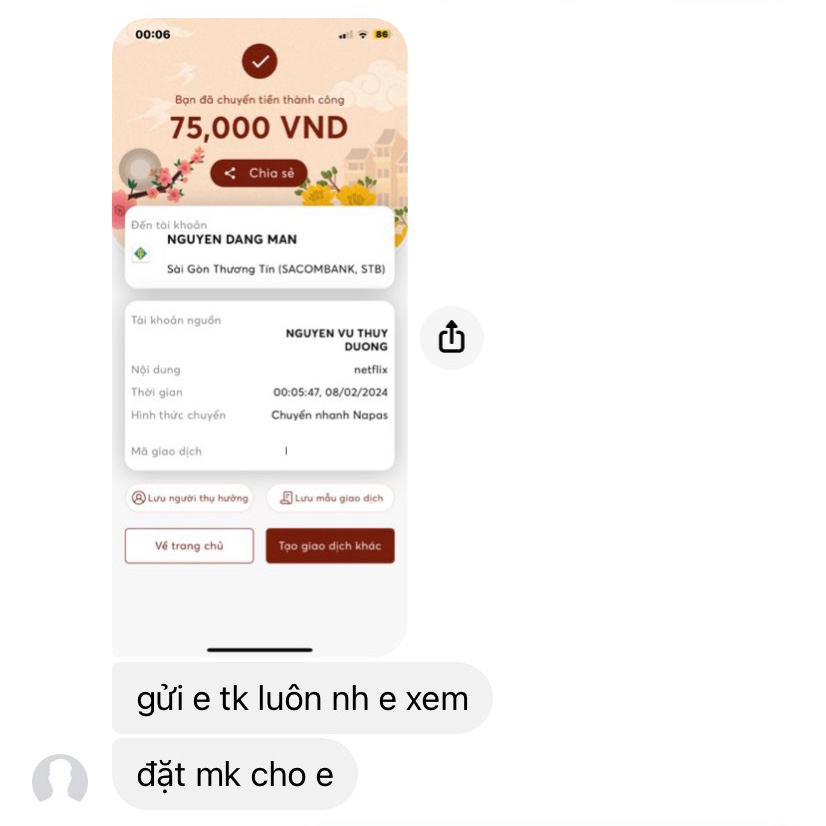This screenshot has width=826, height=826.
Task: Open the shared transfer receipt image
Action: tap(259, 330)
